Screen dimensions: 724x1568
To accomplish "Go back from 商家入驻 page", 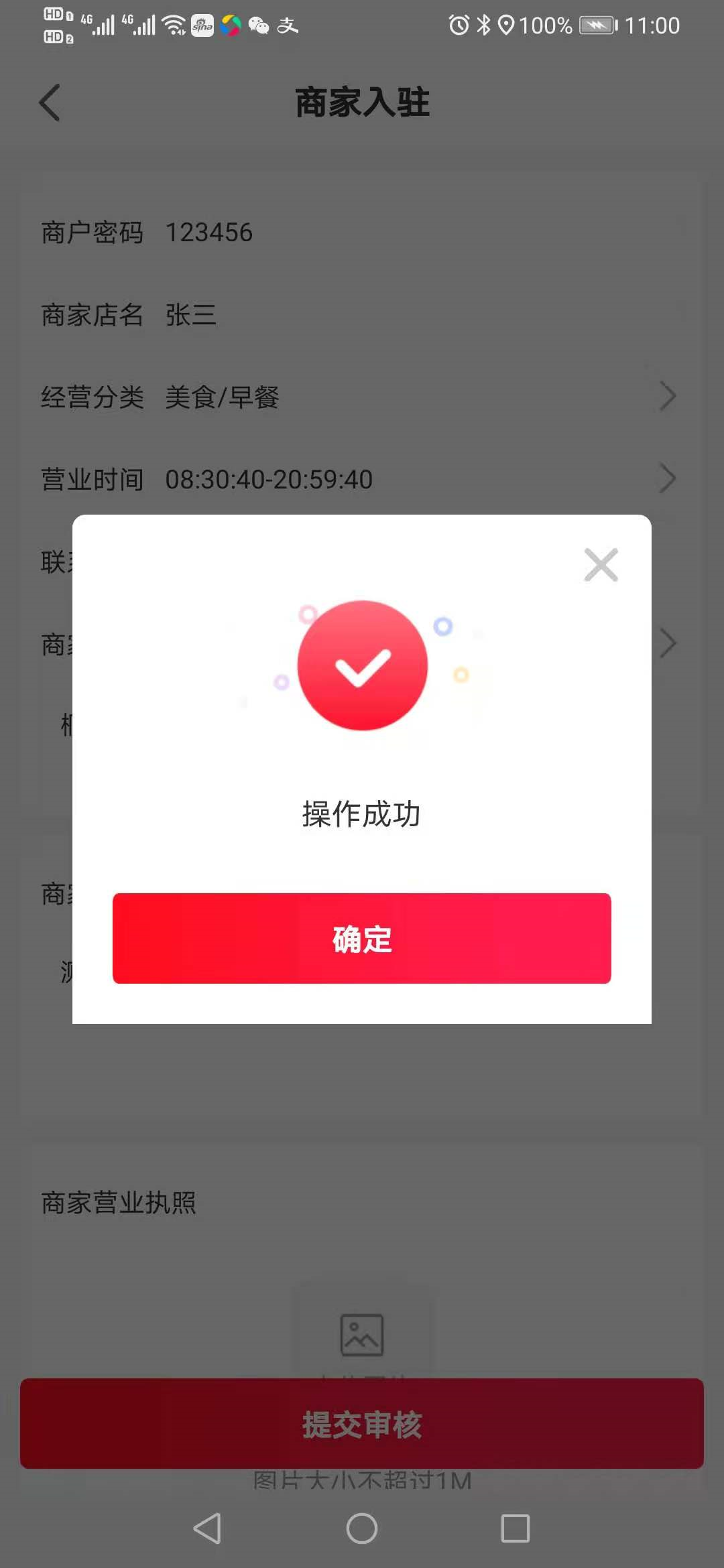I will point(50,103).
